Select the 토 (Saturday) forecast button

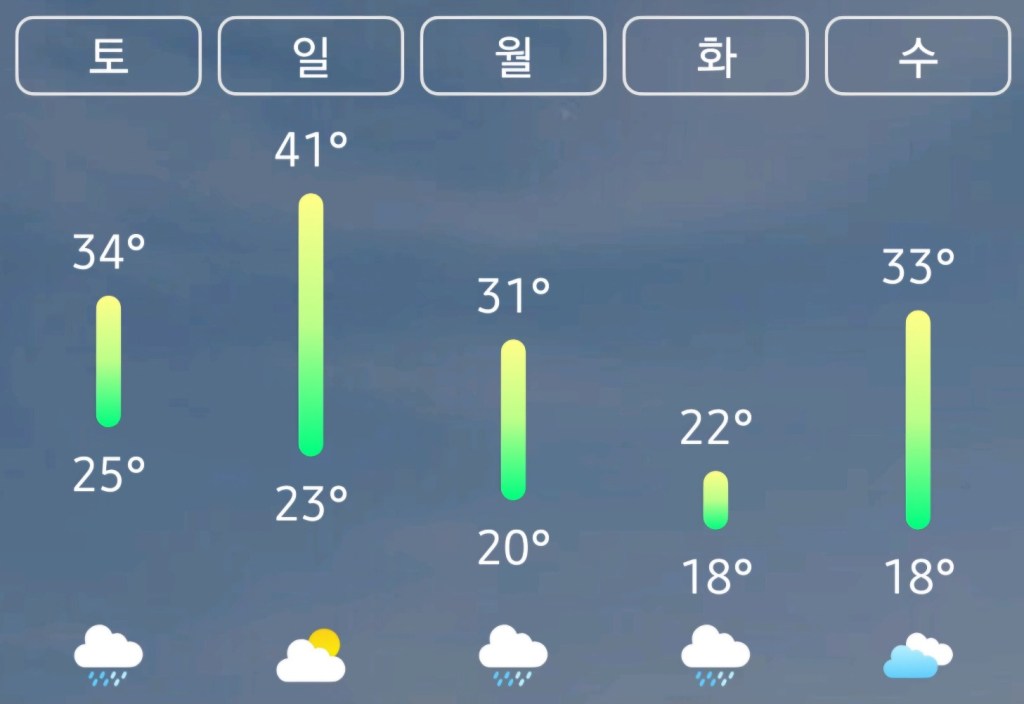click(x=108, y=56)
